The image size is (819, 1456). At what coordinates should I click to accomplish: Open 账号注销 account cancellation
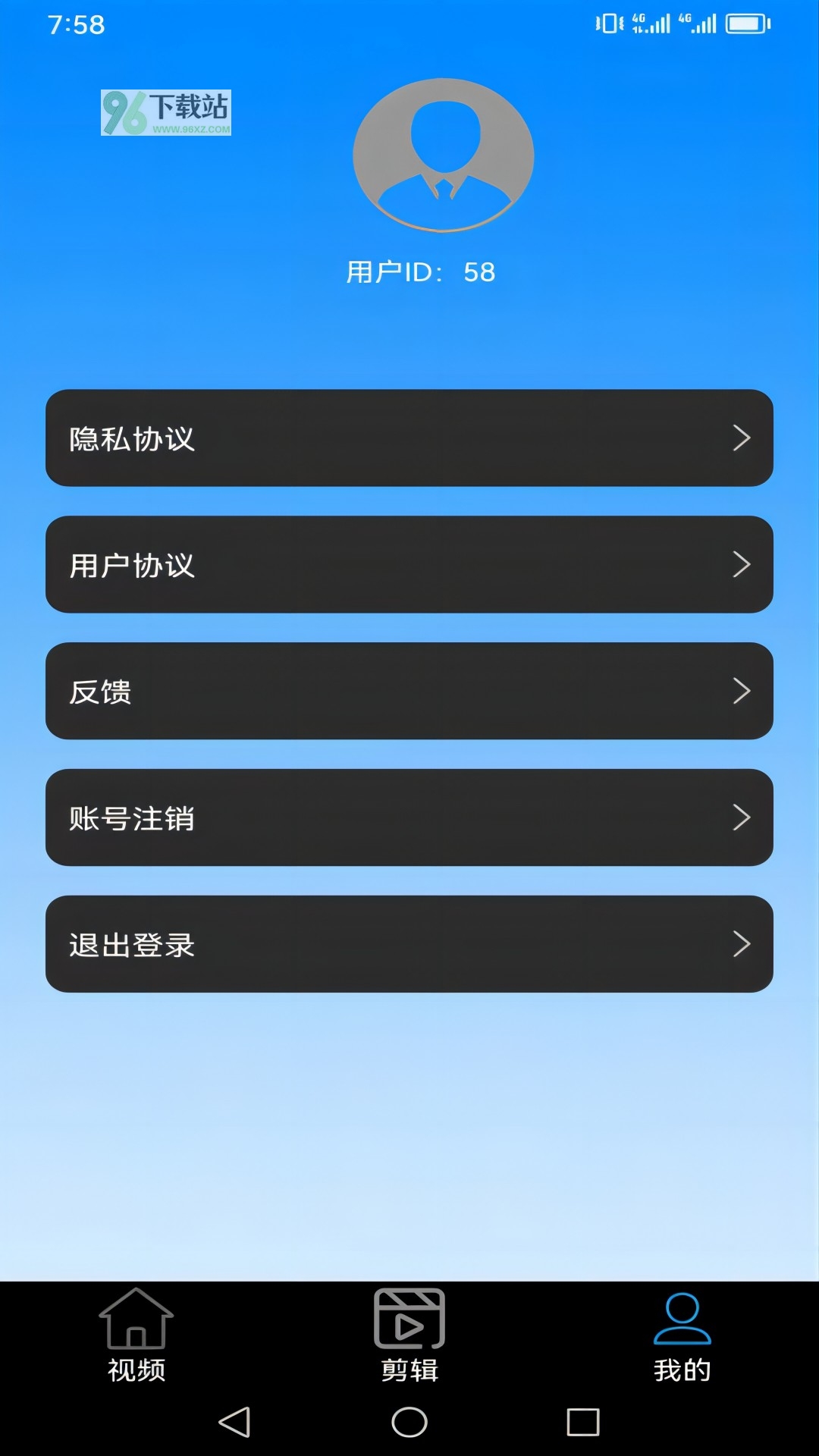click(x=409, y=818)
